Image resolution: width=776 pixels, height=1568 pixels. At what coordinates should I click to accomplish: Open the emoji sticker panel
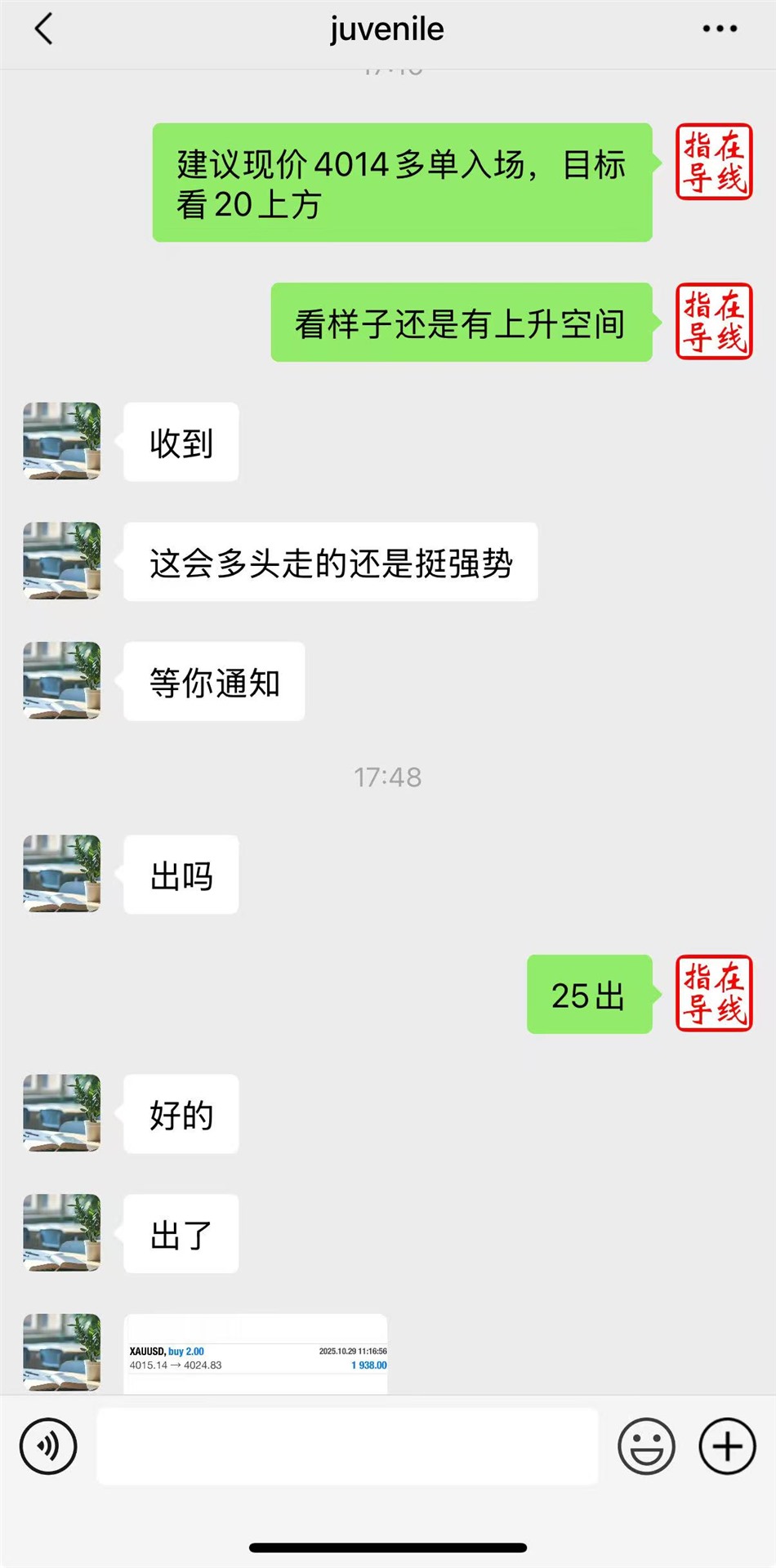646,1446
